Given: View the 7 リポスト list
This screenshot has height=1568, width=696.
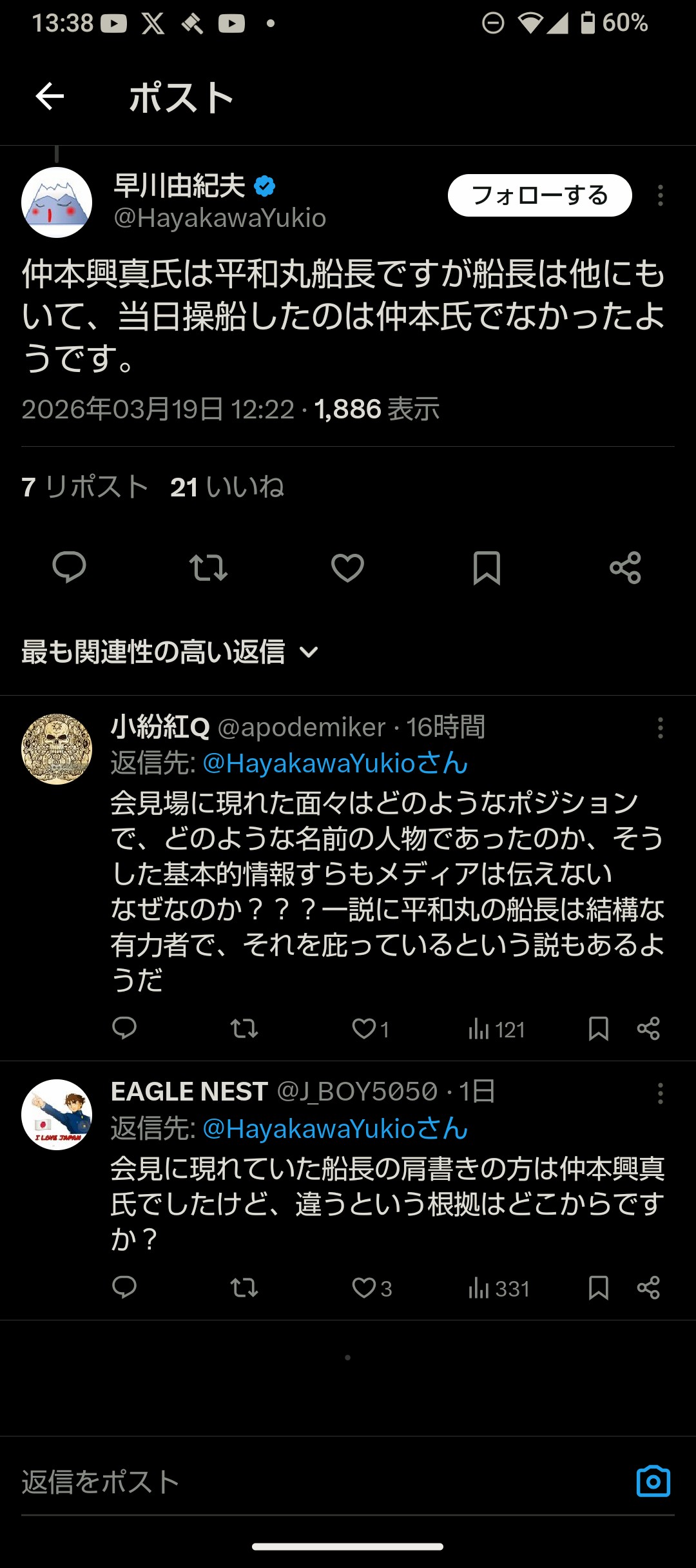Looking at the screenshot, I should [x=84, y=487].
